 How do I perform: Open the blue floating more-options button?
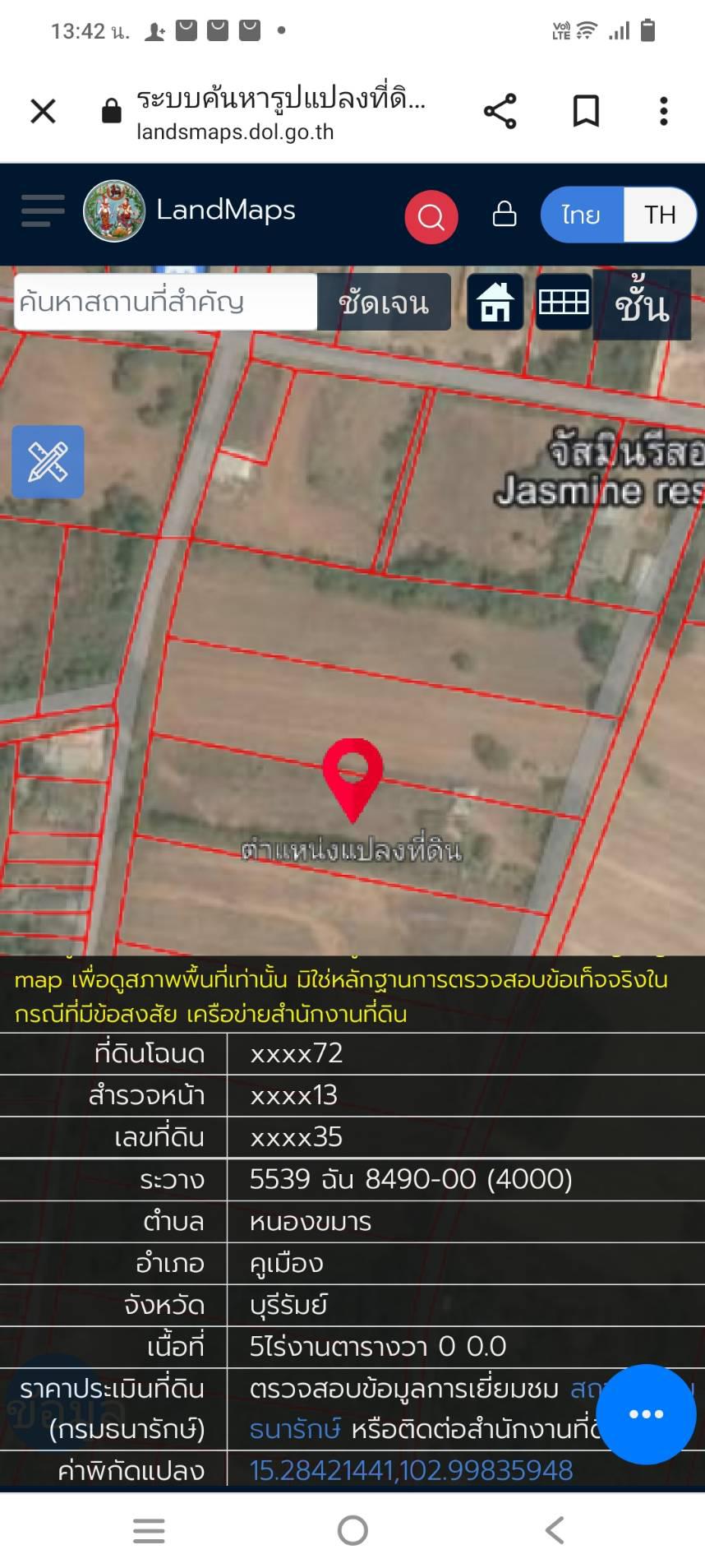pyautogui.click(x=646, y=1414)
